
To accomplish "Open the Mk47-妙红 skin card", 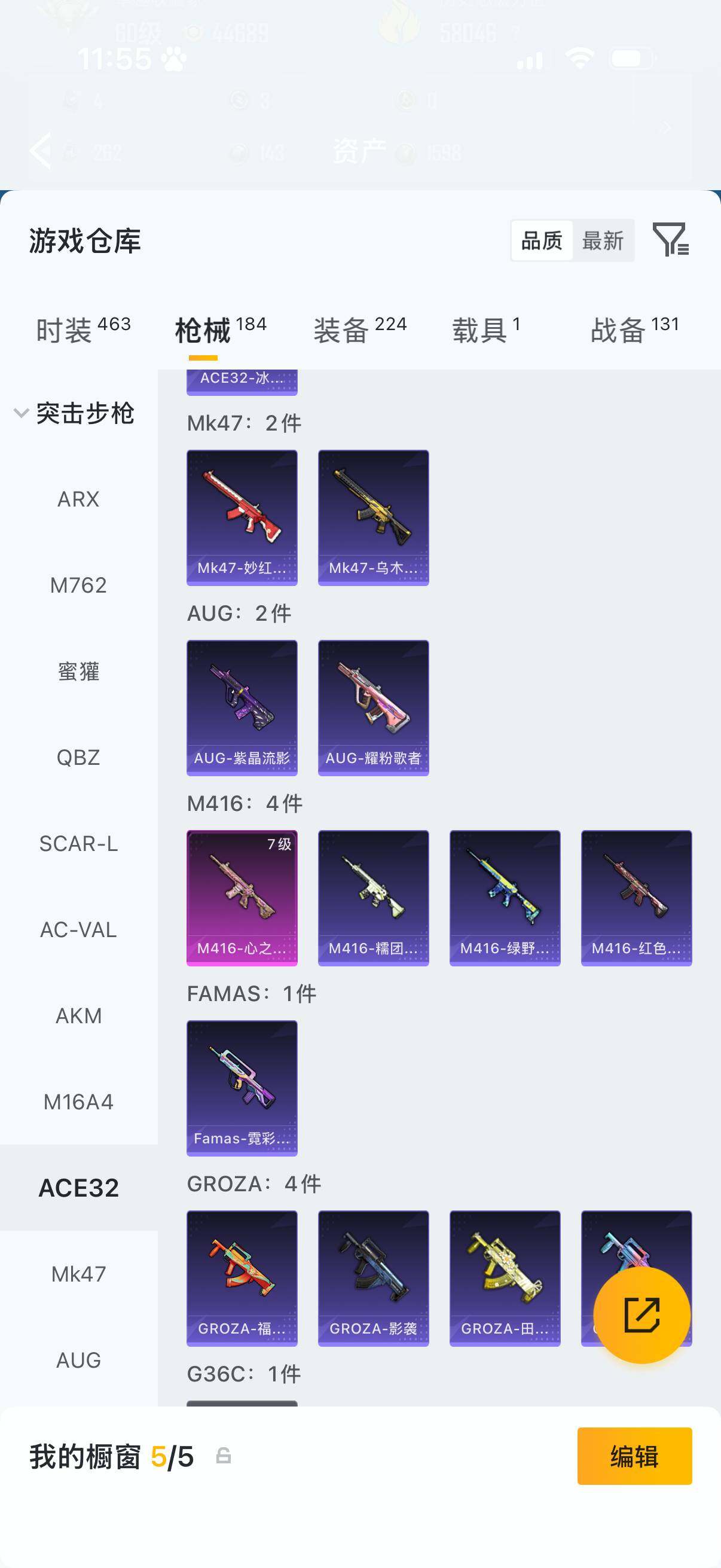I will 242,517.
